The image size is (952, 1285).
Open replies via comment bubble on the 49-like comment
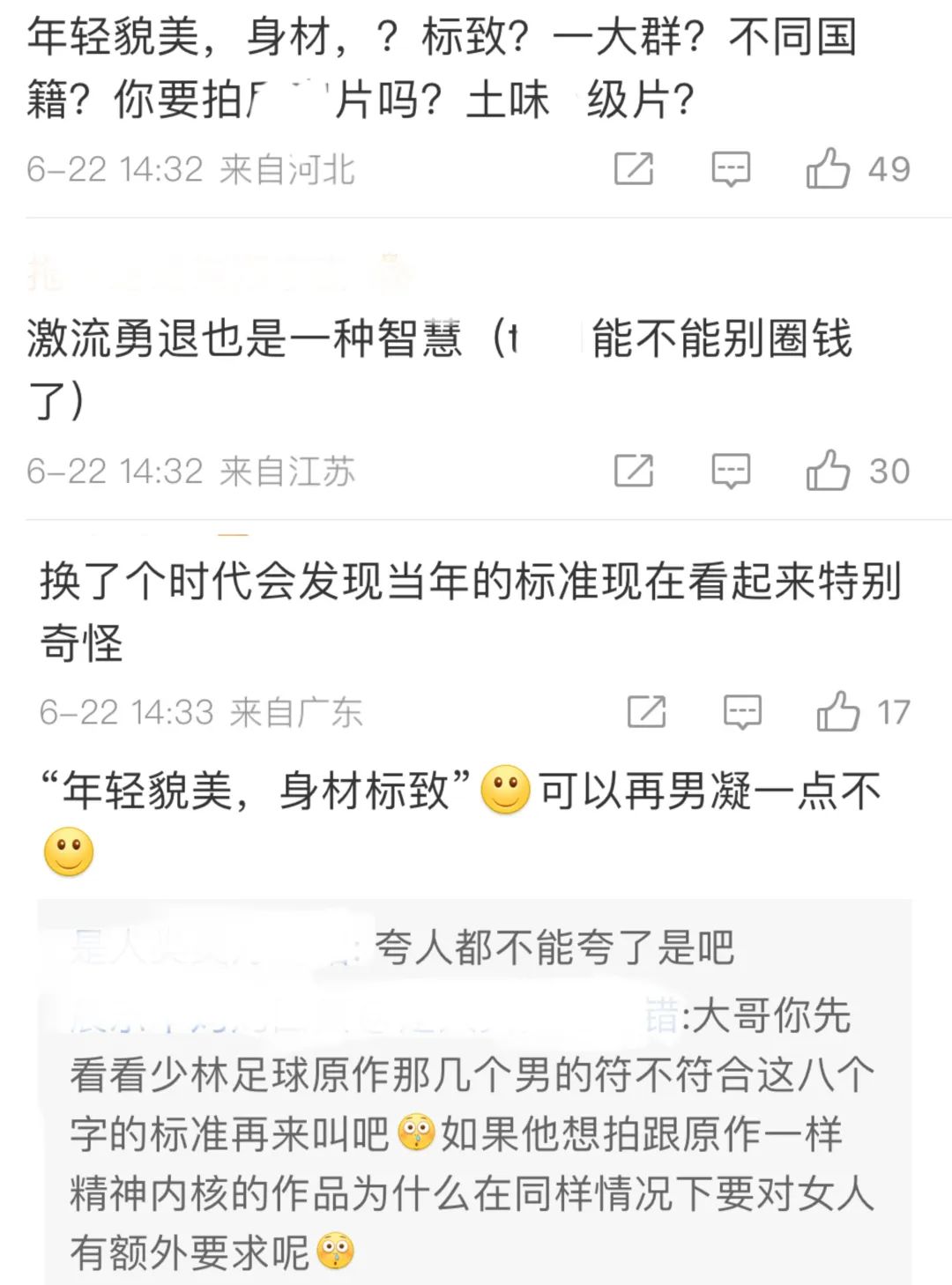[x=731, y=167]
